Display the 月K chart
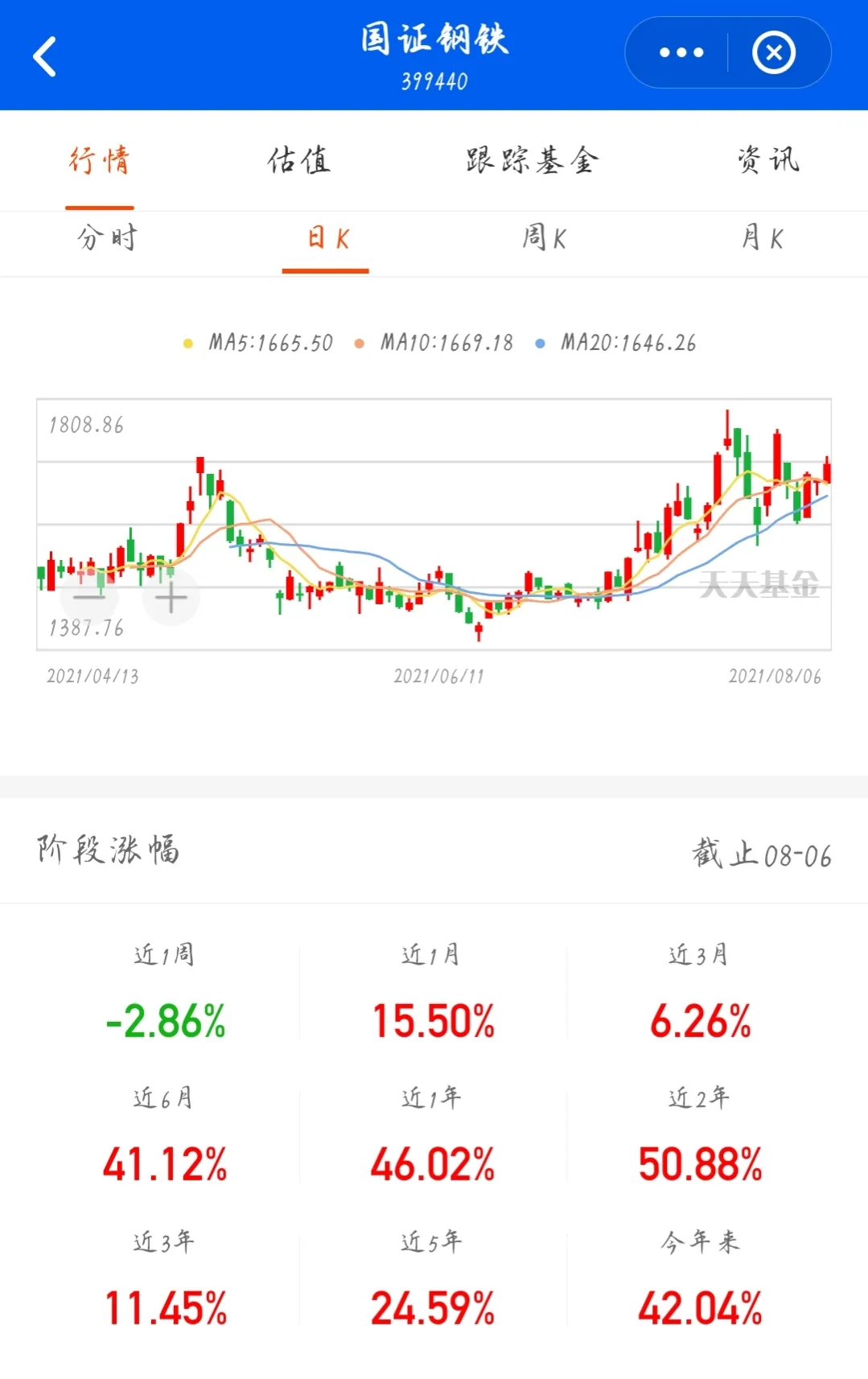868x1379 pixels. [x=761, y=238]
